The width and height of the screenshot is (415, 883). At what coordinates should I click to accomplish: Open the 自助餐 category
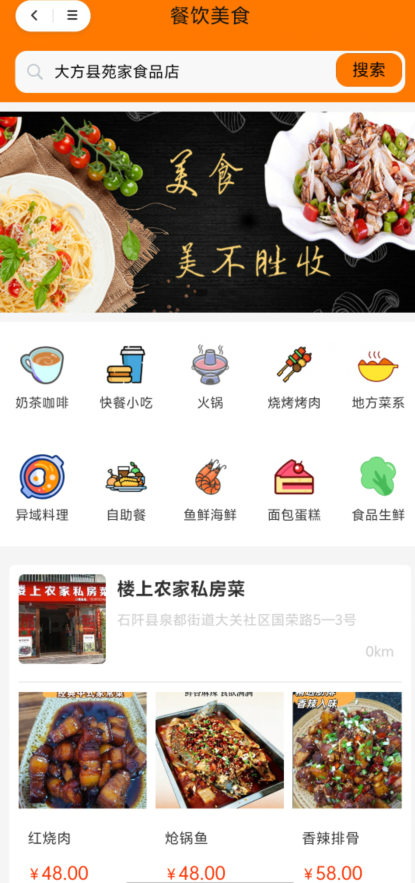tap(126, 489)
